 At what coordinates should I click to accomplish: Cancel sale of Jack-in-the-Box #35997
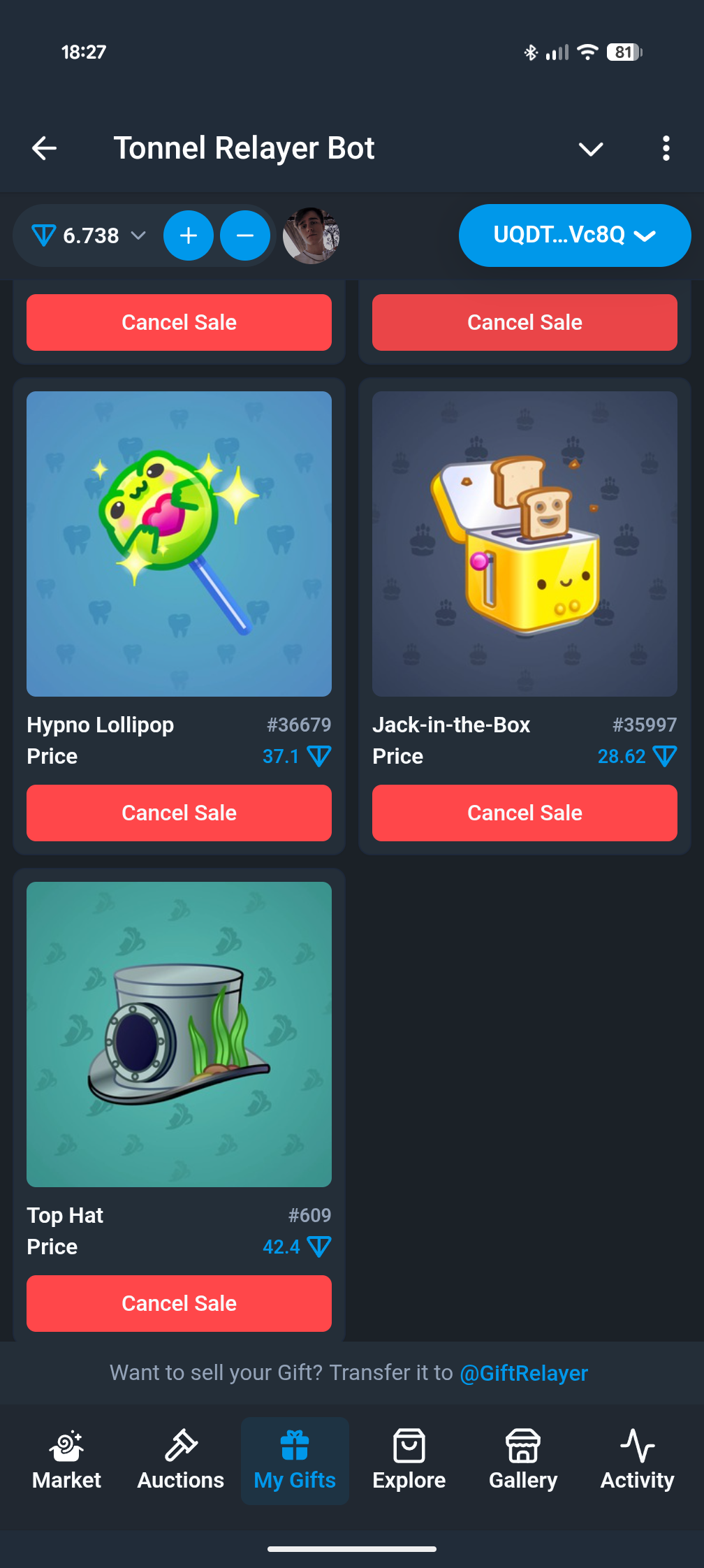tap(525, 813)
